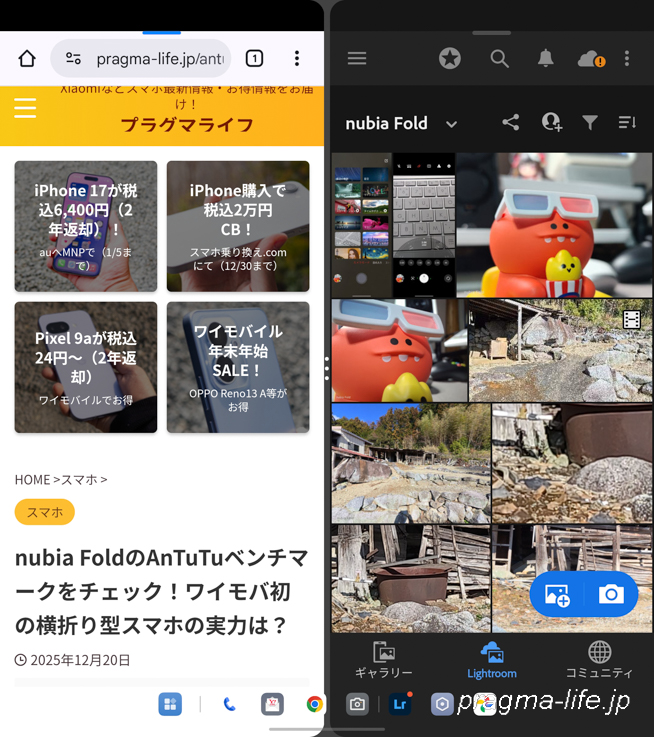The width and height of the screenshot is (654, 737).
Task: Tap the yellow スマホ category chip
Action: [44, 512]
